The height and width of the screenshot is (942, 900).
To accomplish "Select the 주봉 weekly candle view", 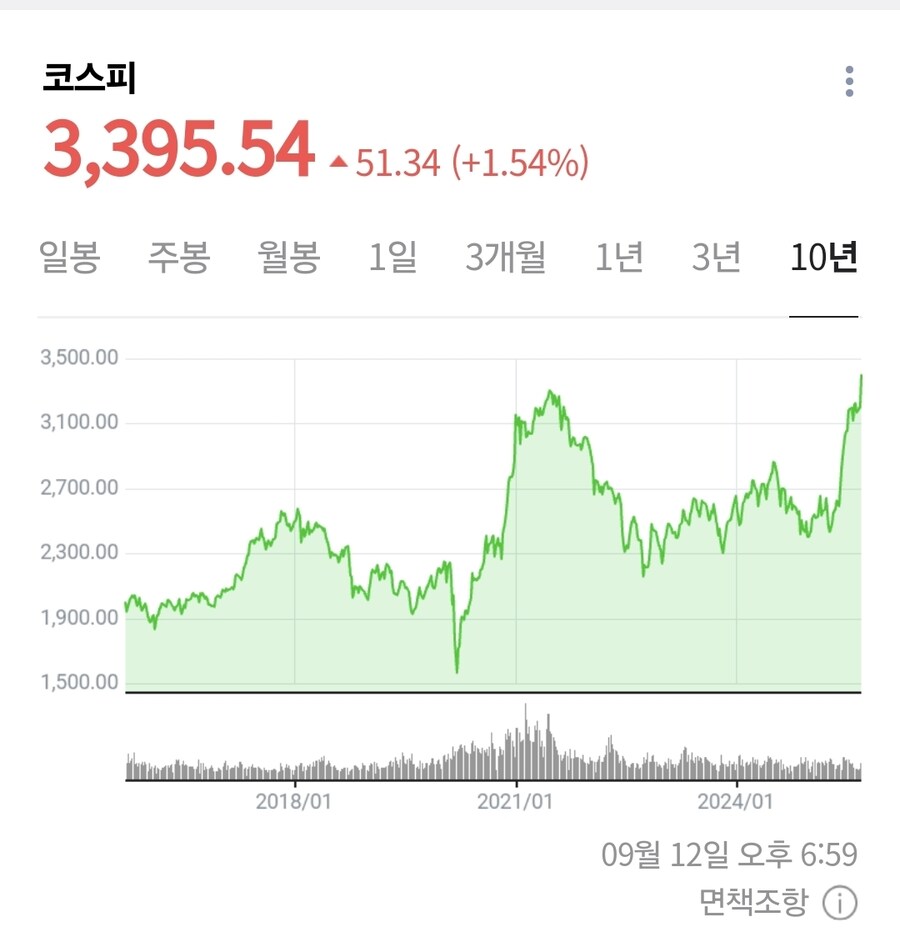I will (178, 257).
